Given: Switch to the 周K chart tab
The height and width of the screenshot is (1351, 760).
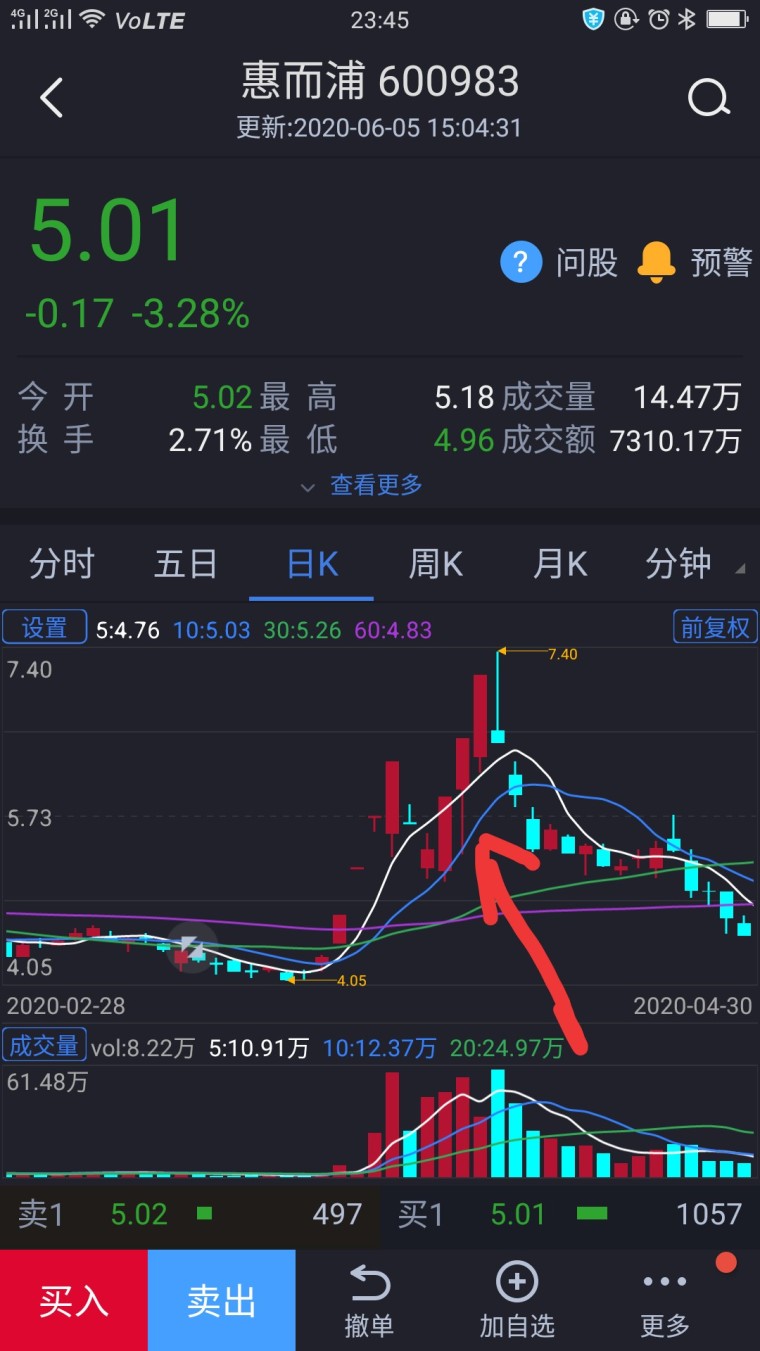Looking at the screenshot, I should tap(436, 564).
